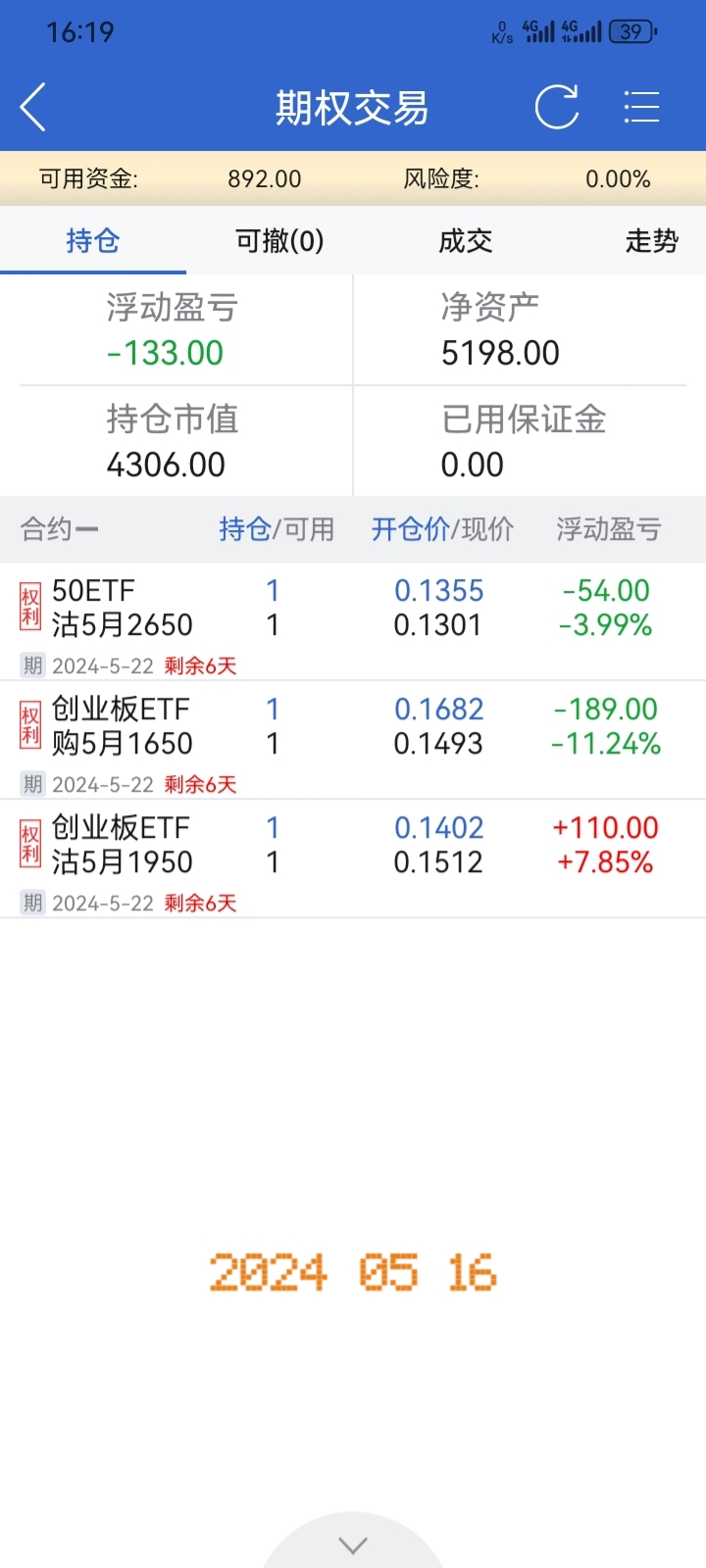Go back from 期权交易 screen
Screen dimensions: 706x1568
(33, 107)
